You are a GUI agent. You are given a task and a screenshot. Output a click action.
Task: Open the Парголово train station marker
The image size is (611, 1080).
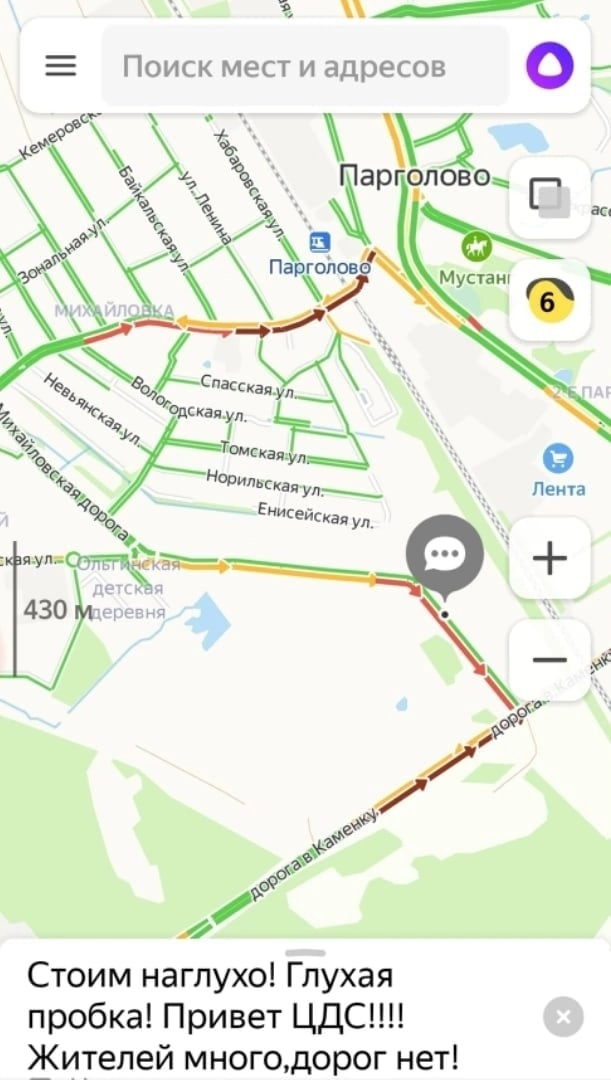[x=319, y=241]
